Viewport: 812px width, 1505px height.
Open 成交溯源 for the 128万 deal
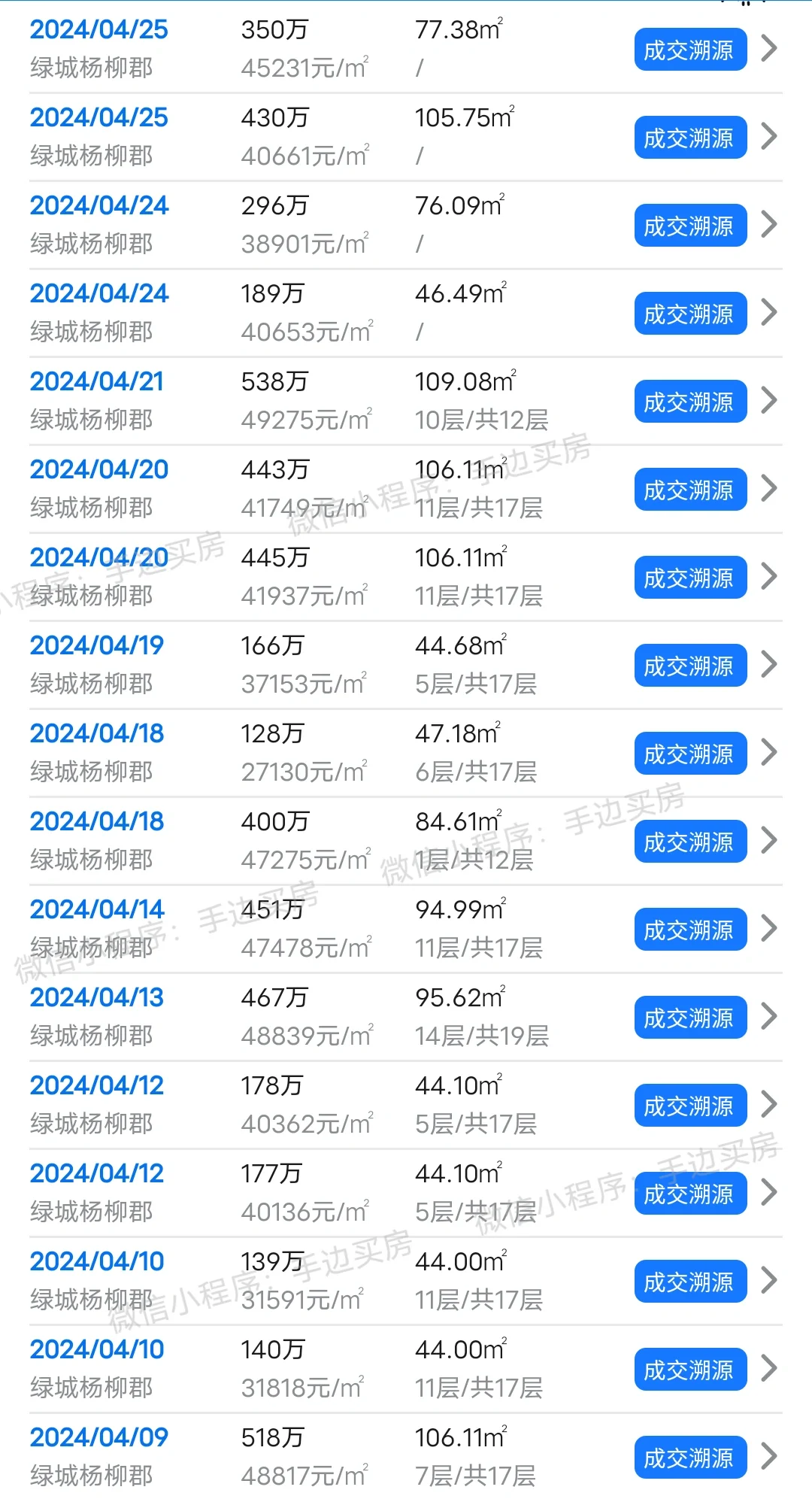point(689,754)
